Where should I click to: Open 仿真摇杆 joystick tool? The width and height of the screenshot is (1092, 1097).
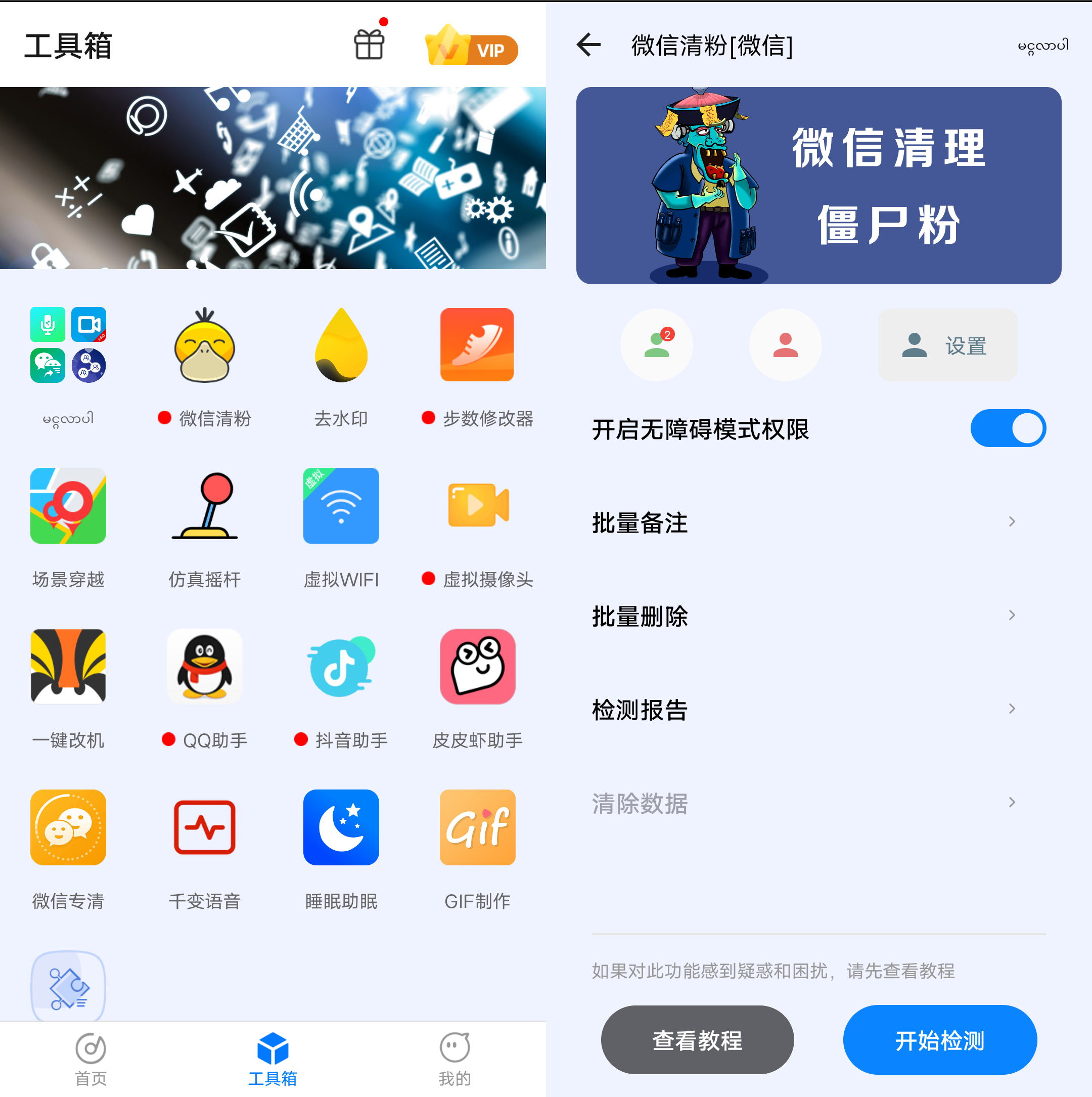pyautogui.click(x=204, y=506)
